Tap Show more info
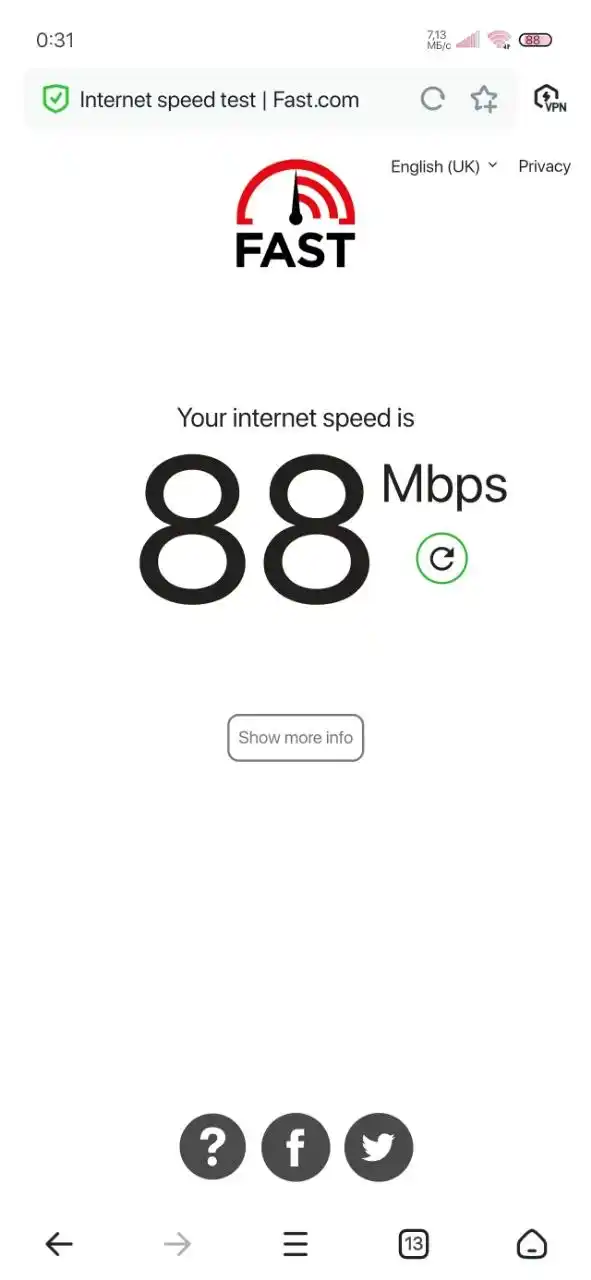Viewport: 591px width, 1280px height. coord(295,738)
